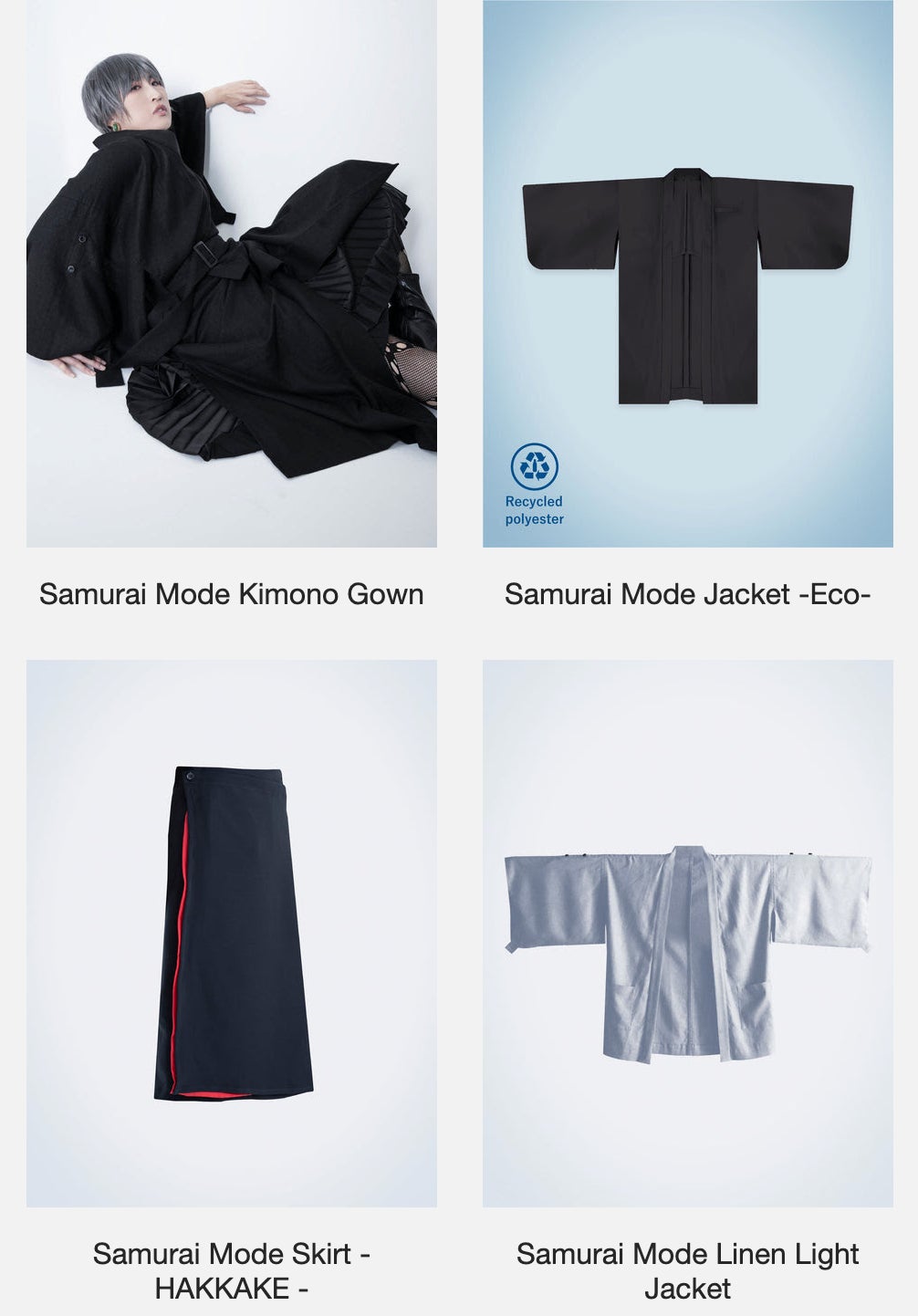Select the Samurai Mode Jacket -Eco- title link
The width and height of the screenshot is (918, 1316).
687,594
